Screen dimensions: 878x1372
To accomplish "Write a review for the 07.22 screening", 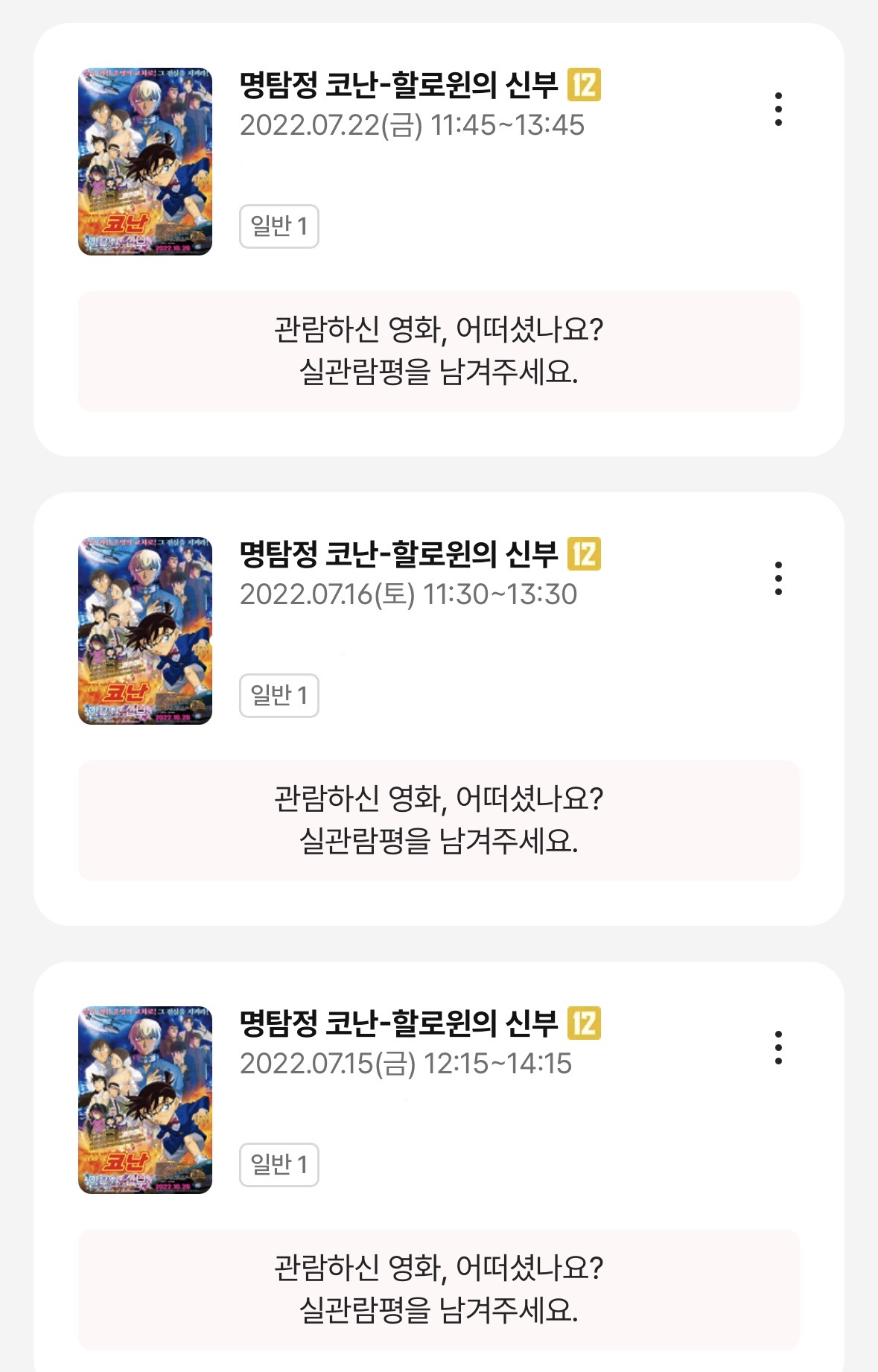I will (x=439, y=351).
